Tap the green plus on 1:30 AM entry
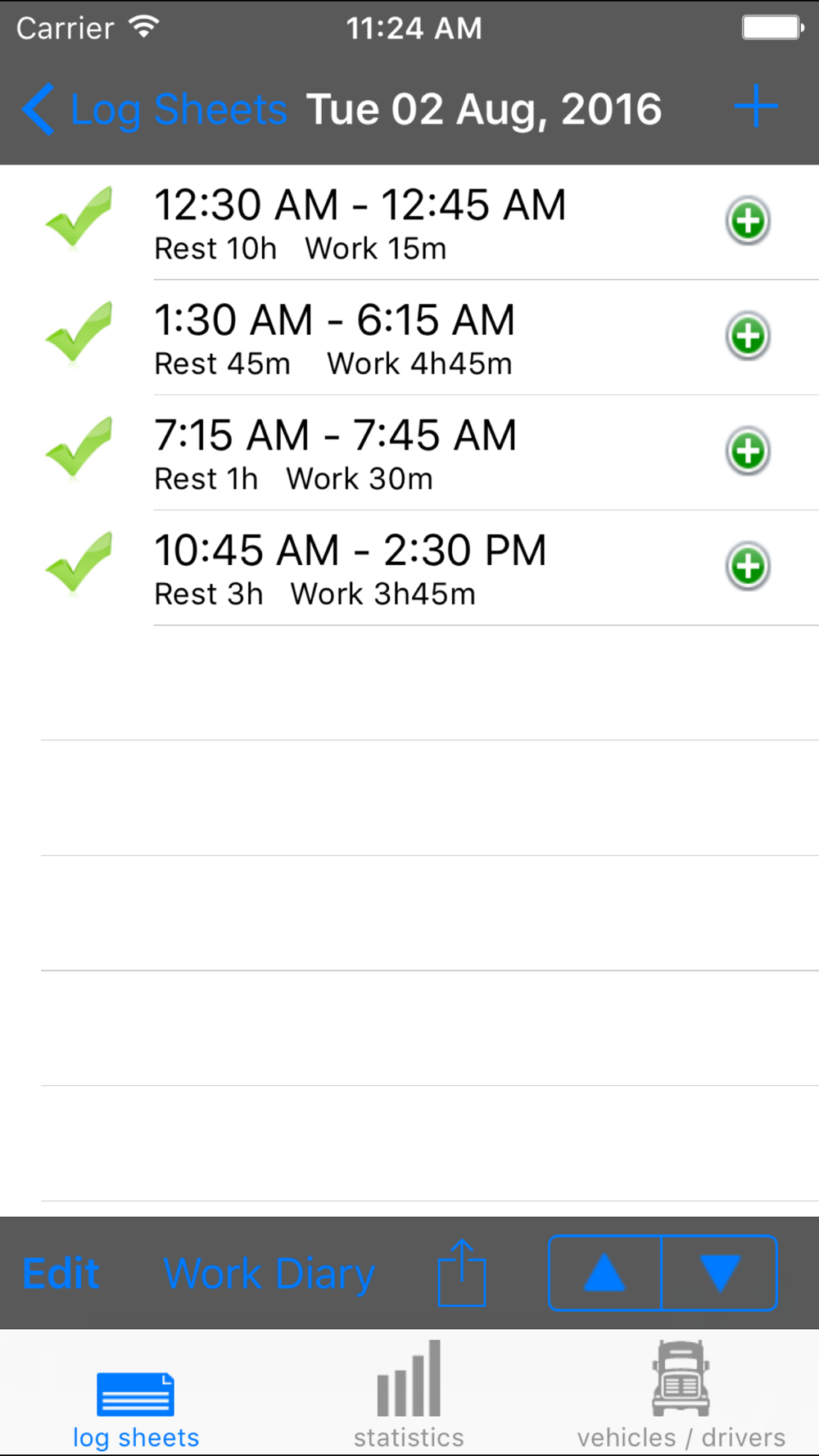 (748, 337)
